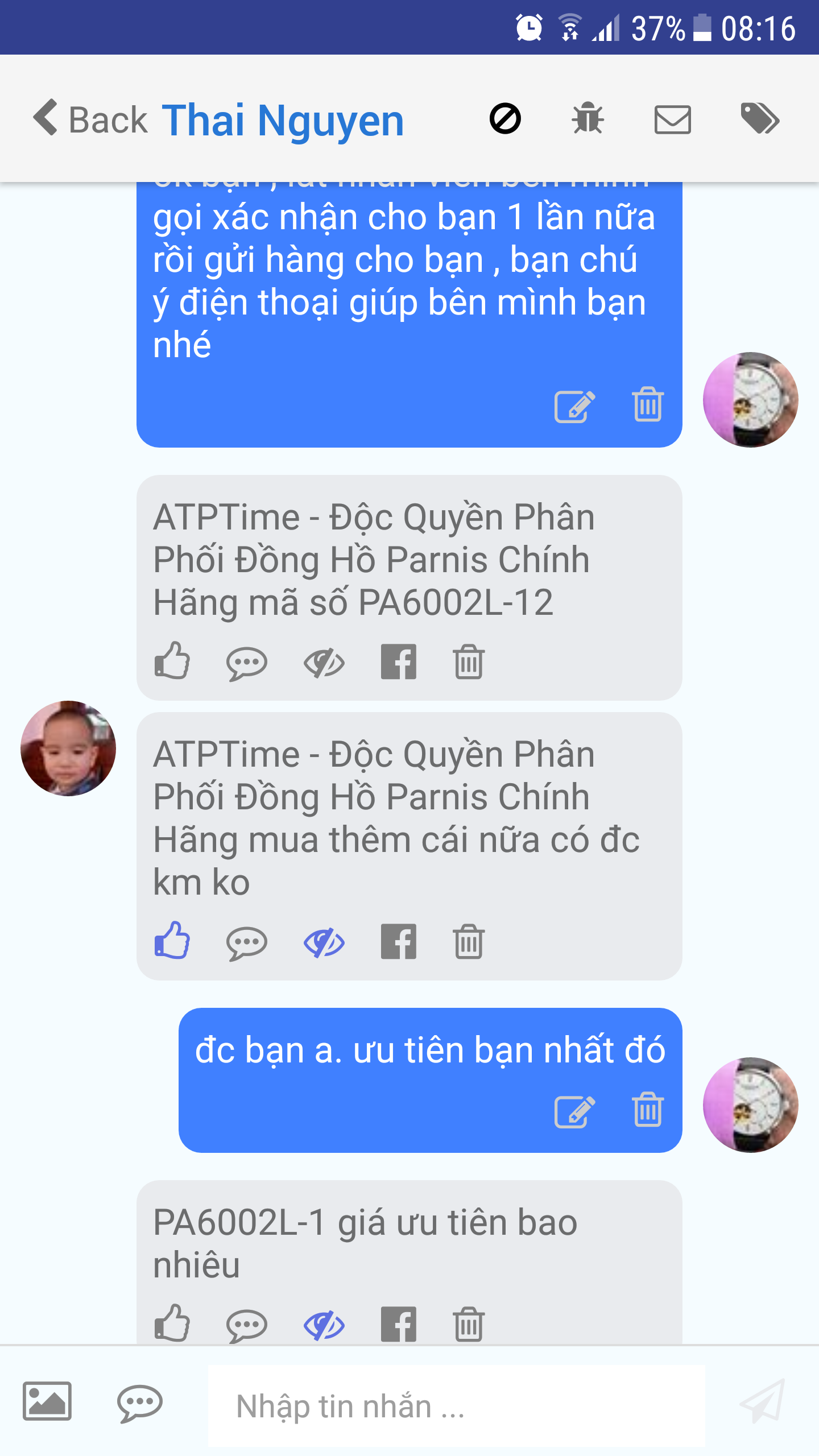
Task: Open the tags icon in the header
Action: pos(759,119)
